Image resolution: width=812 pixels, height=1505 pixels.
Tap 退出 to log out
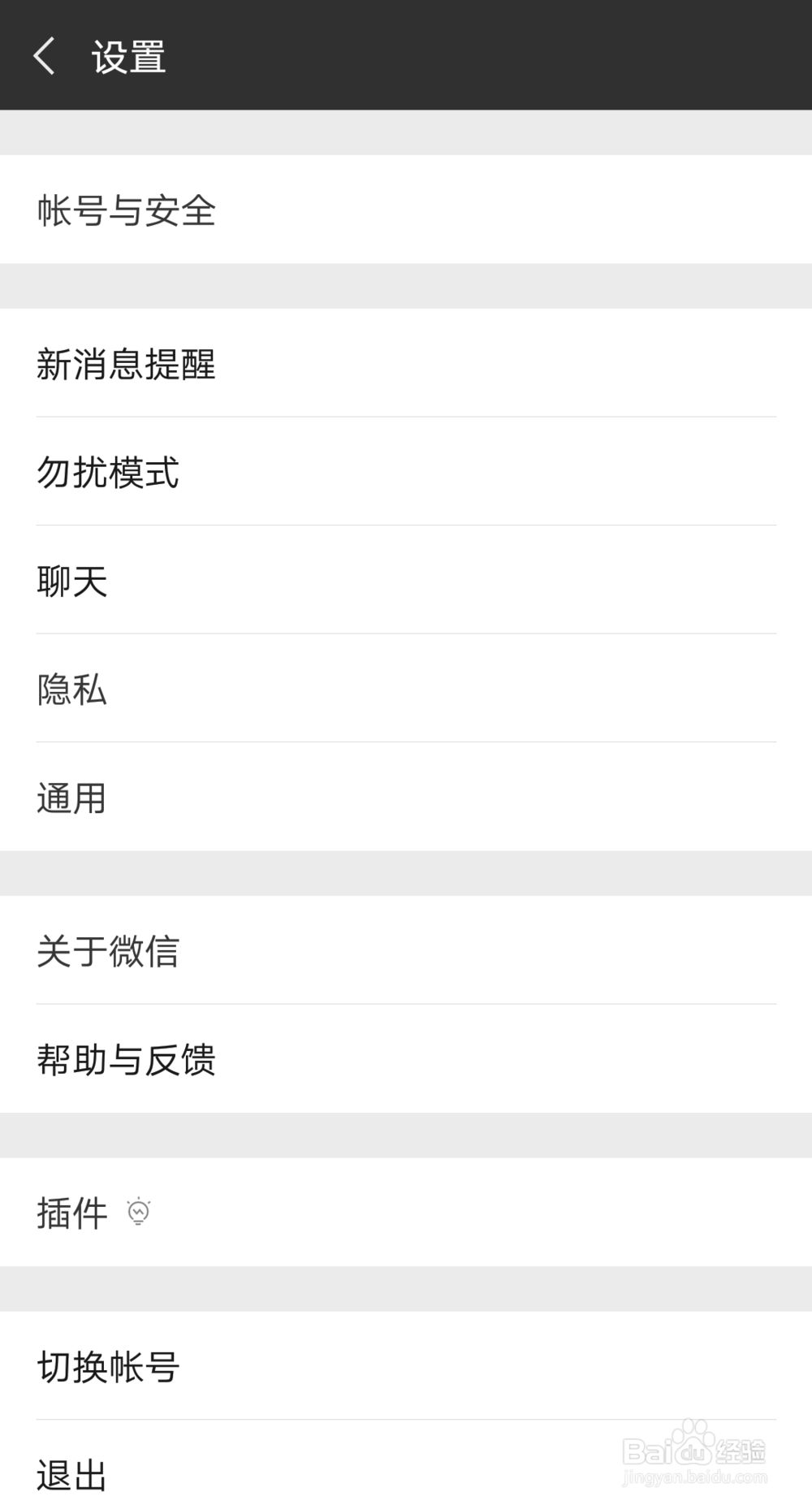[71, 1473]
